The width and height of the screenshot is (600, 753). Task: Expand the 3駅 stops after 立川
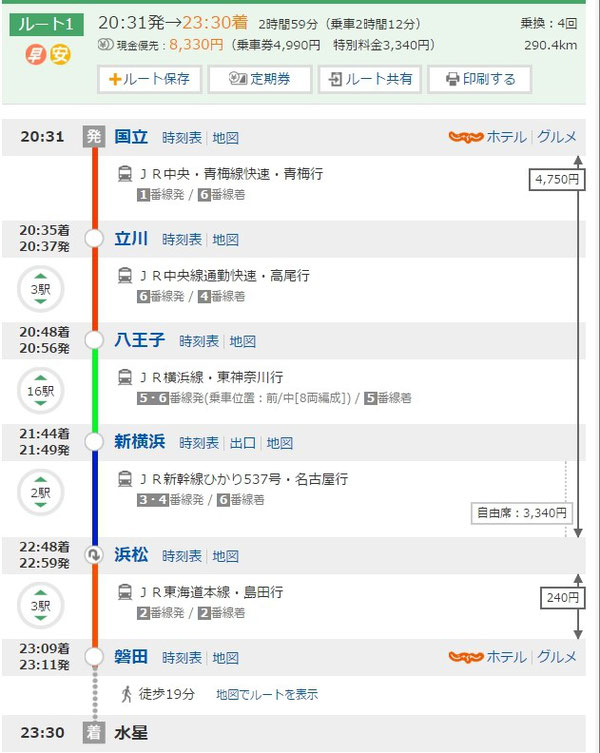click(x=40, y=289)
